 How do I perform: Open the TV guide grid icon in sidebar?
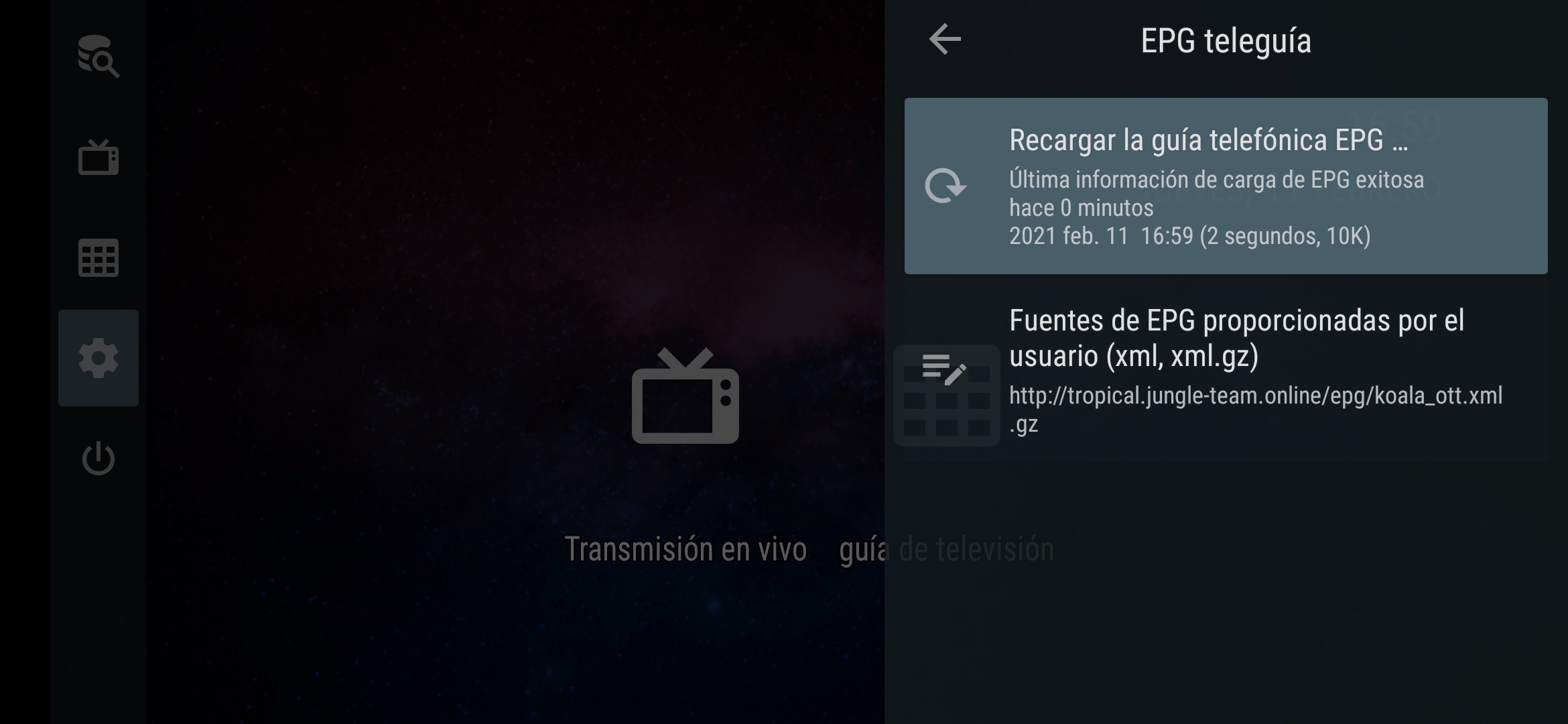[x=99, y=258]
